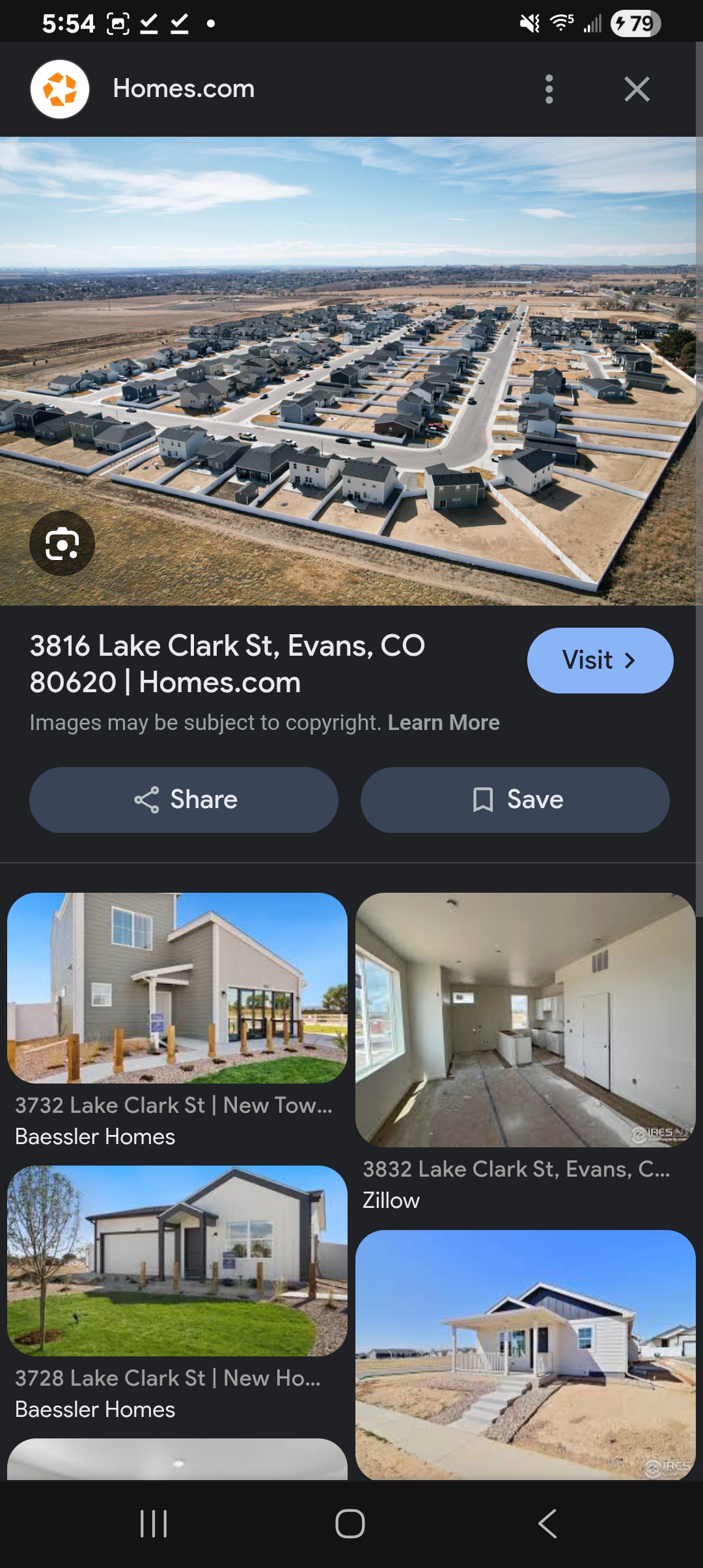Visit the Homes.com page
703x1568 pixels.
[x=600, y=660]
